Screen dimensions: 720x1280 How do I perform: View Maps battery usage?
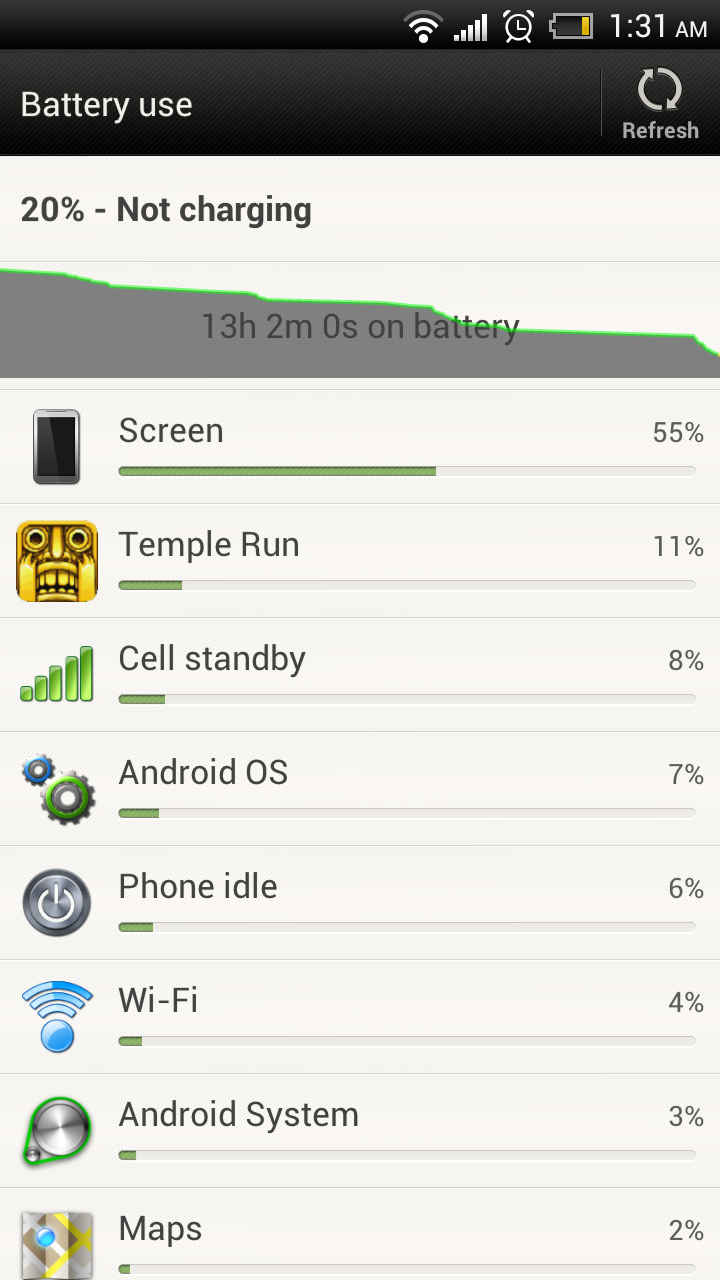tap(360, 1236)
